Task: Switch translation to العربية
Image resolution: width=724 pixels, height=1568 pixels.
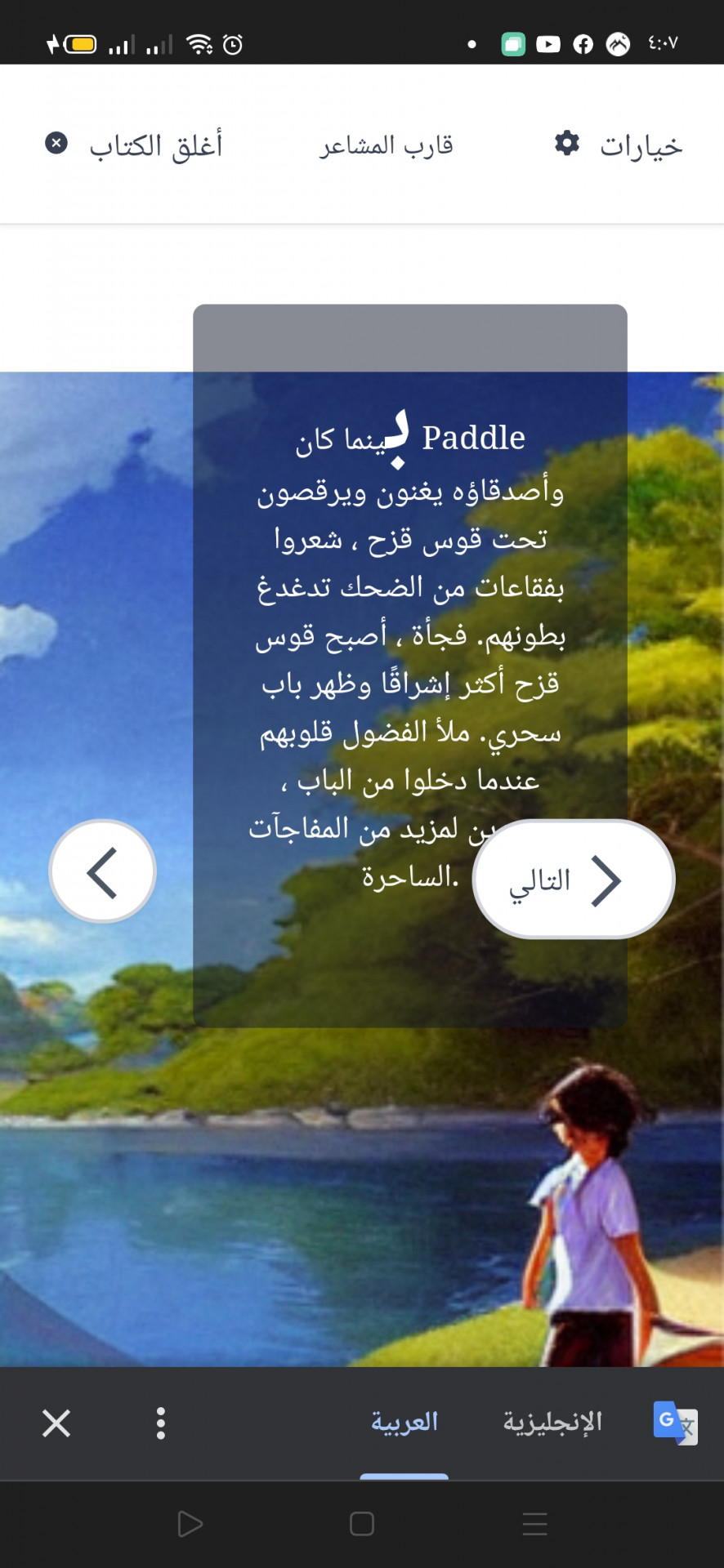Action: pyautogui.click(x=404, y=1422)
